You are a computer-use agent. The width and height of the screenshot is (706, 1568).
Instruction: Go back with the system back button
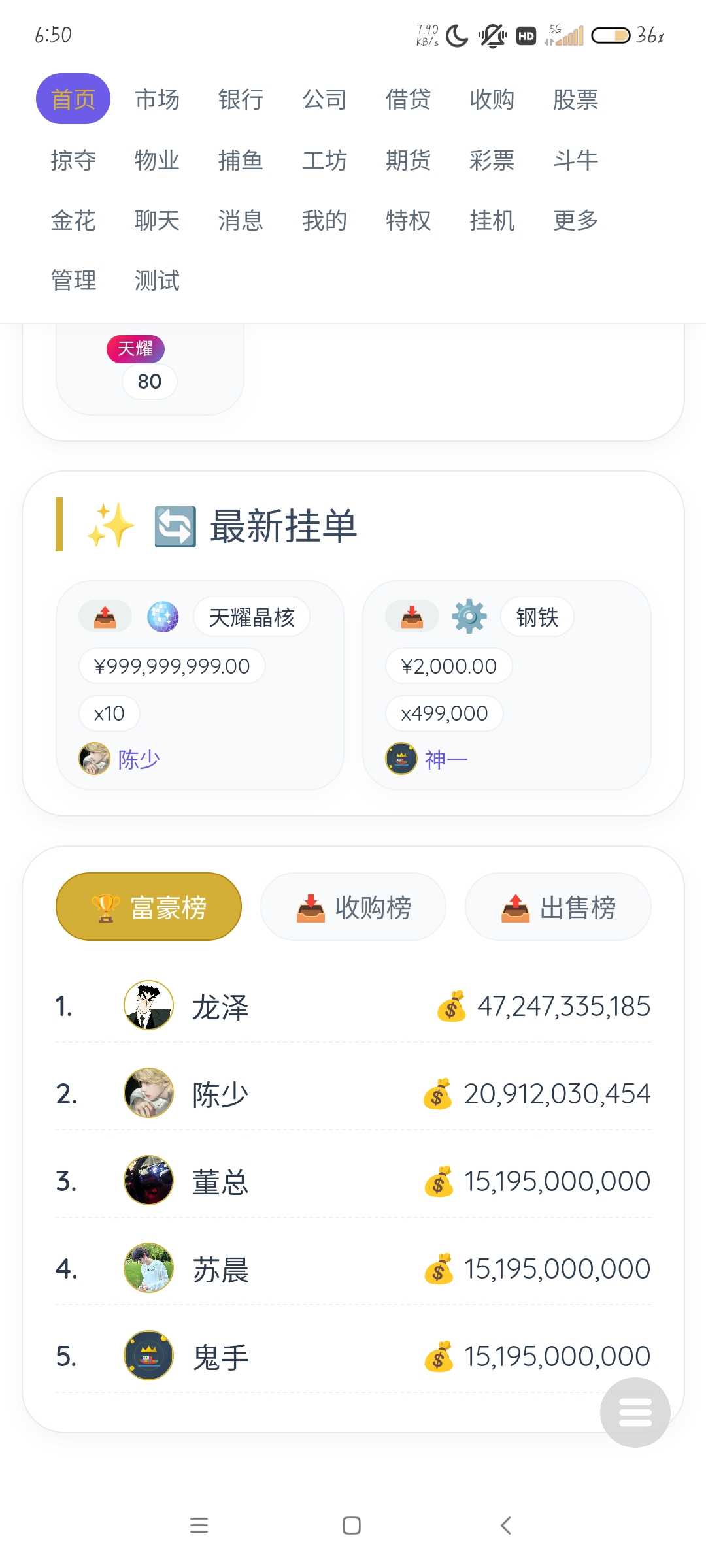pos(505,1526)
